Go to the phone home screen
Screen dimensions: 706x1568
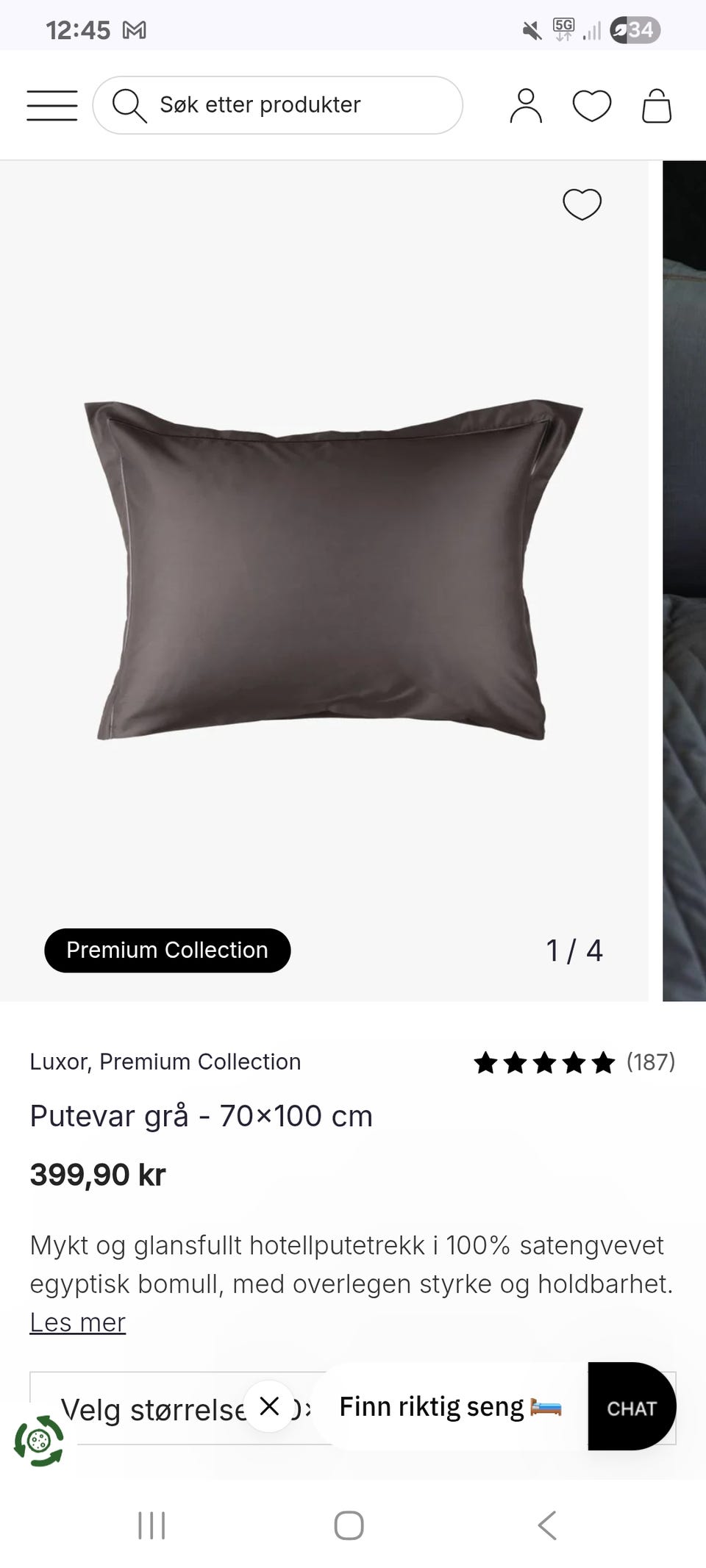[349, 1525]
